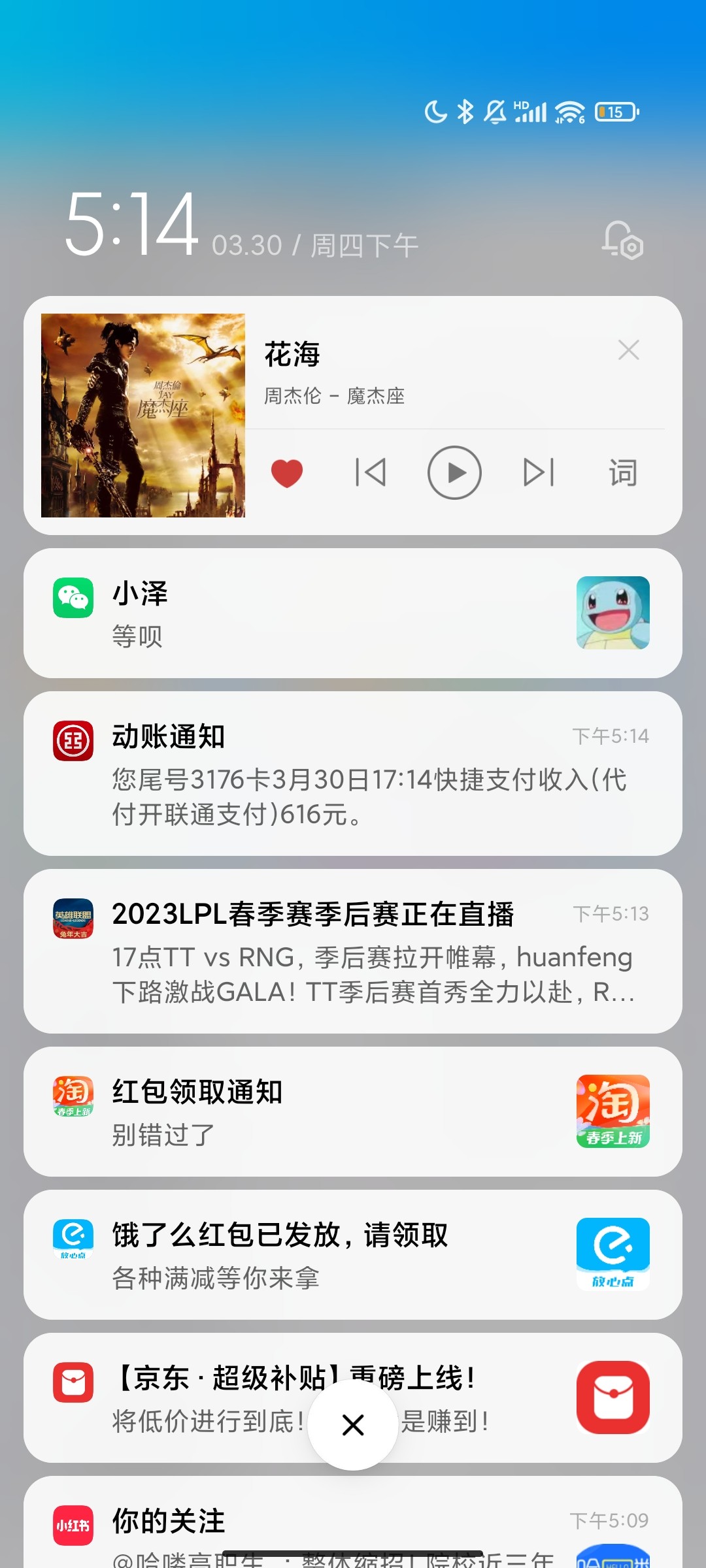
Task: Open lyrics with the 词 button
Action: pos(622,472)
